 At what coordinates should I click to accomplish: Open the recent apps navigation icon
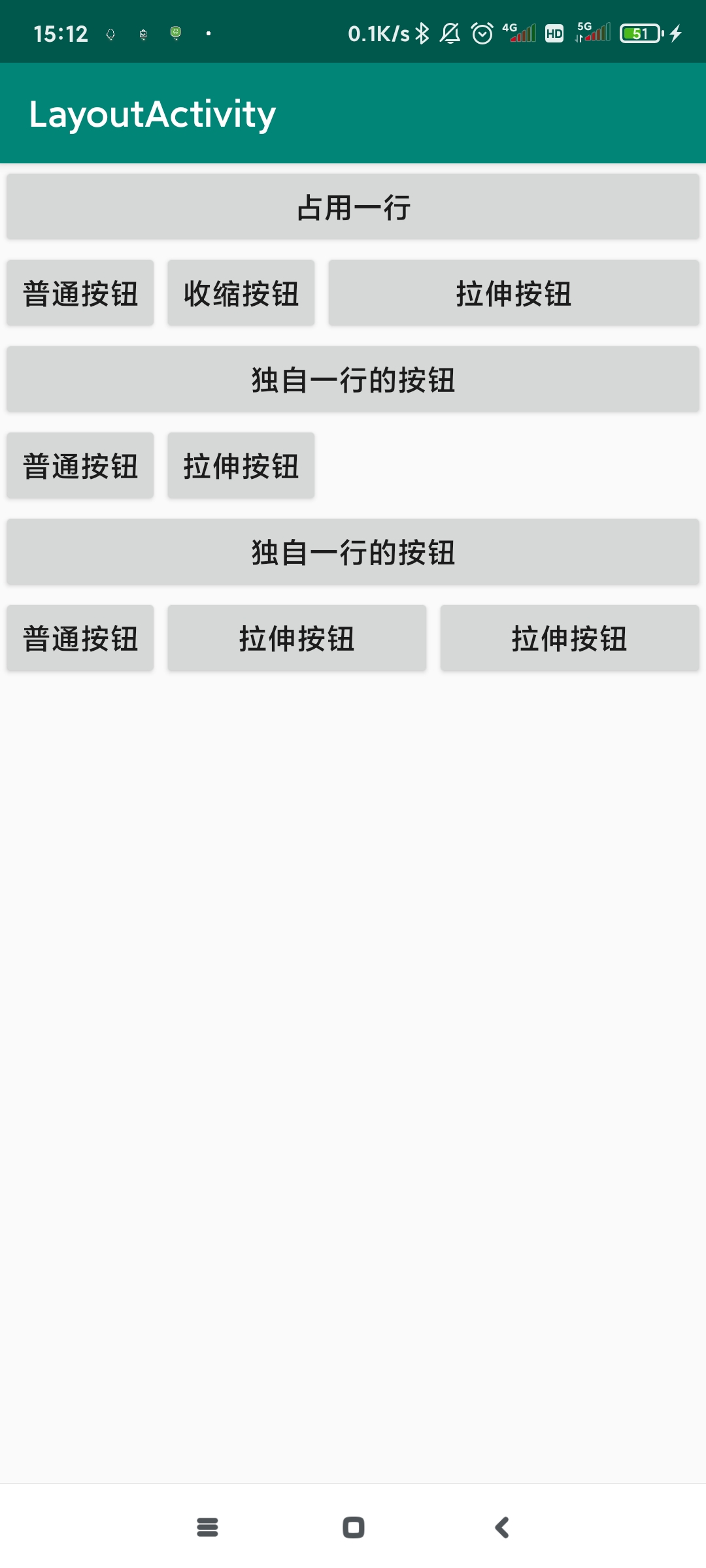208,1527
